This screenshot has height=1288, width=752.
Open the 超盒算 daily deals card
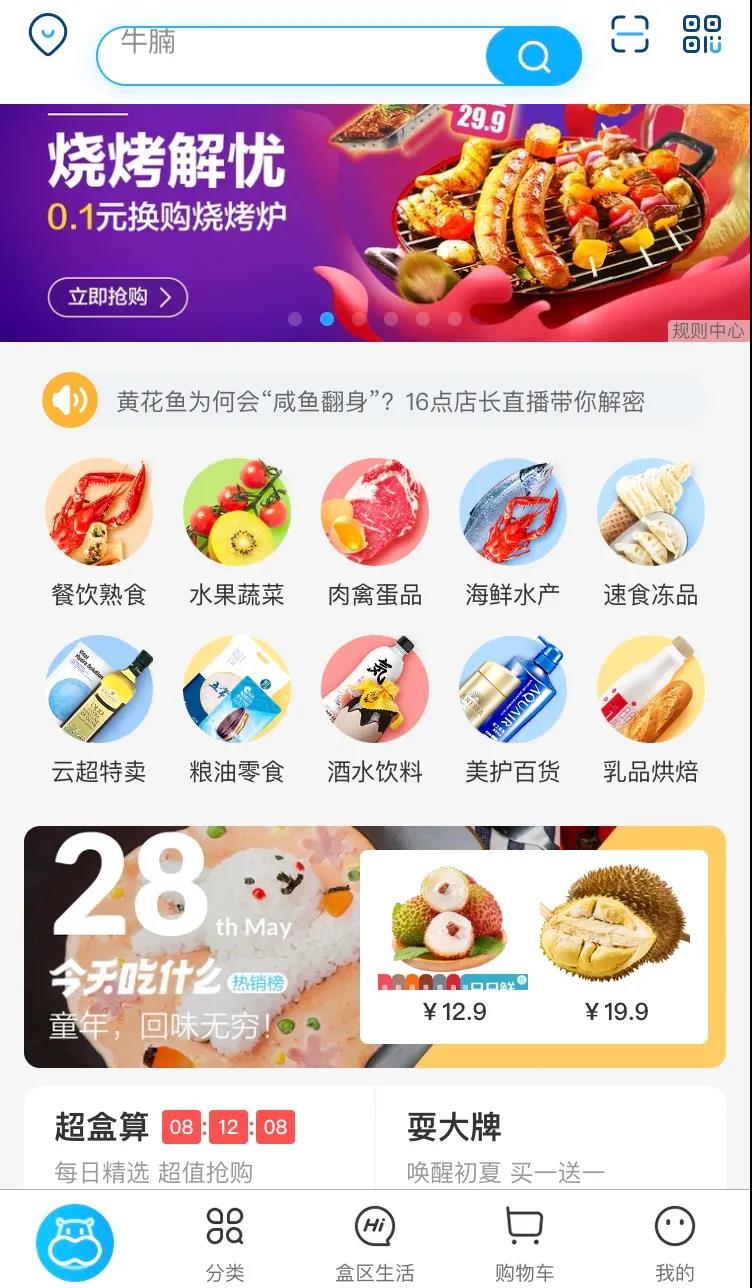click(x=199, y=1138)
